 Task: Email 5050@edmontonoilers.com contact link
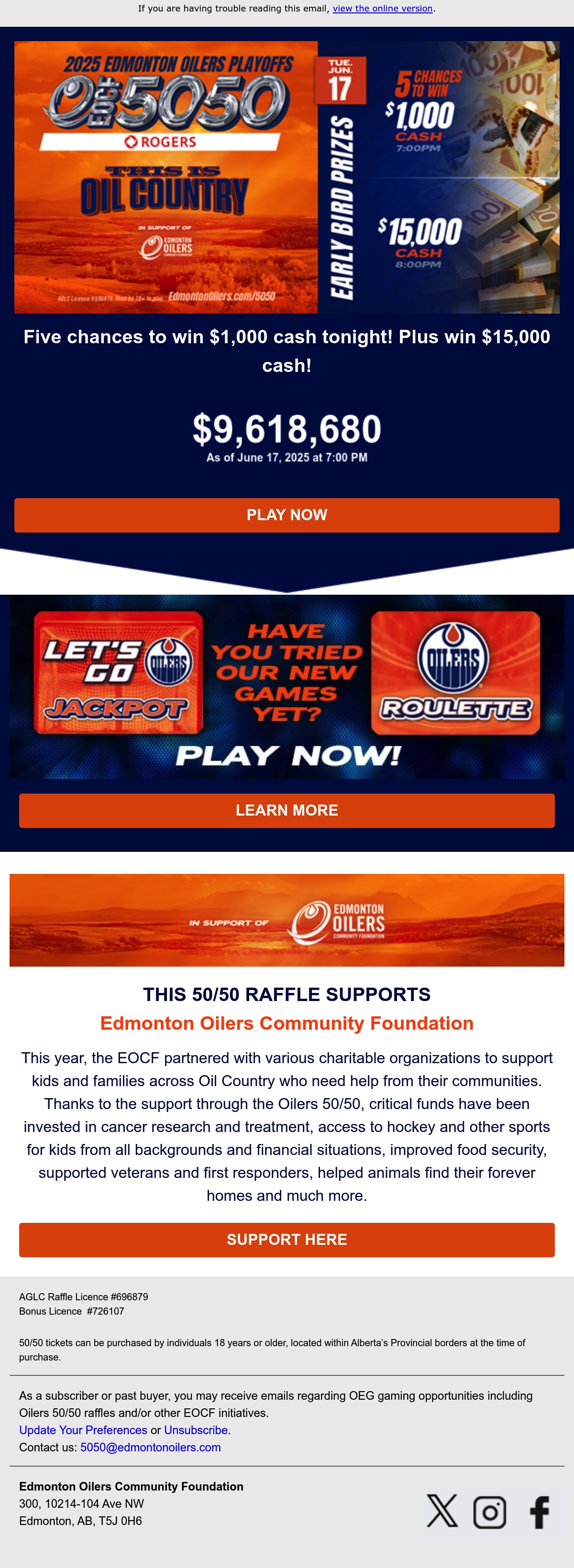[151, 1447]
